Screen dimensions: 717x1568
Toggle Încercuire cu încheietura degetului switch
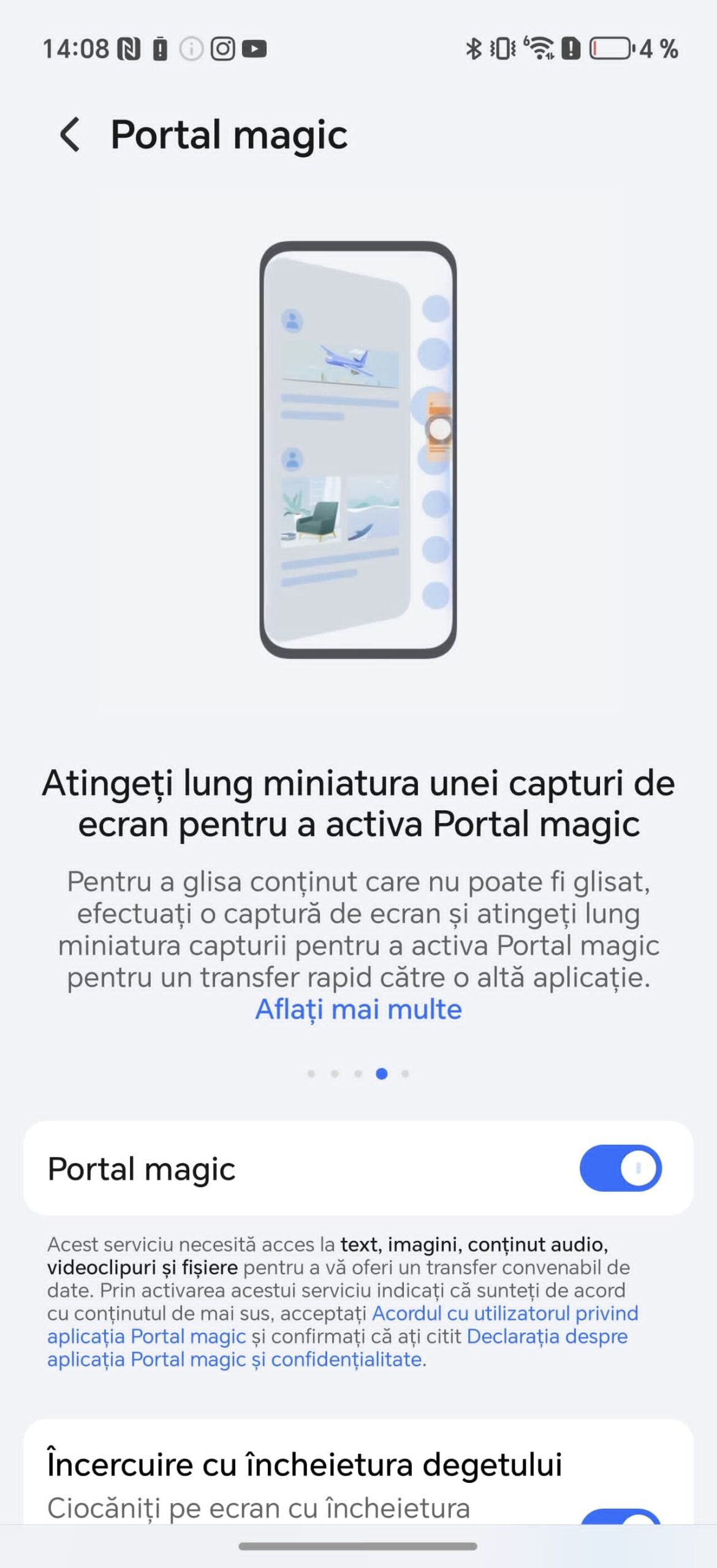(620, 1517)
